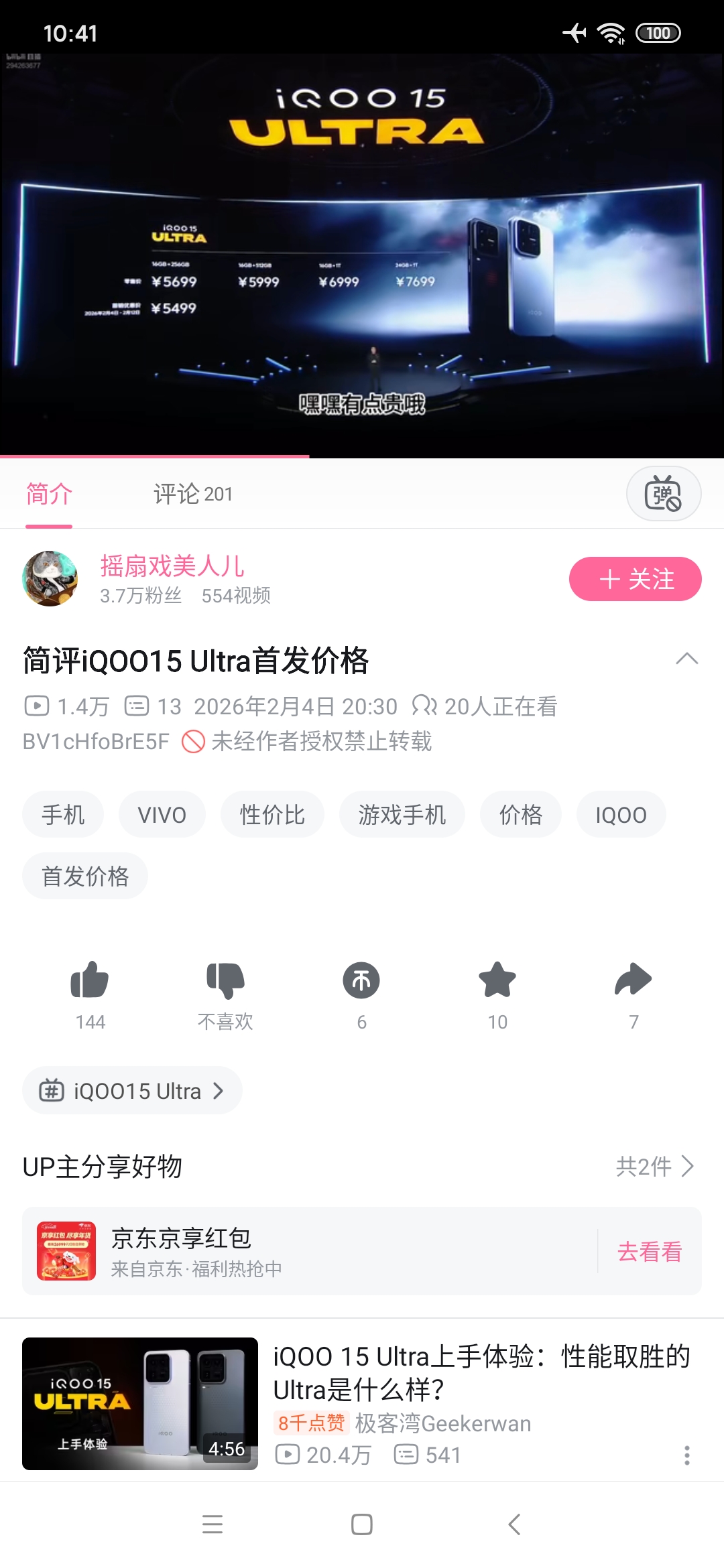The image size is (724, 1568).
Task: Go back using the system back button
Action: click(514, 1524)
